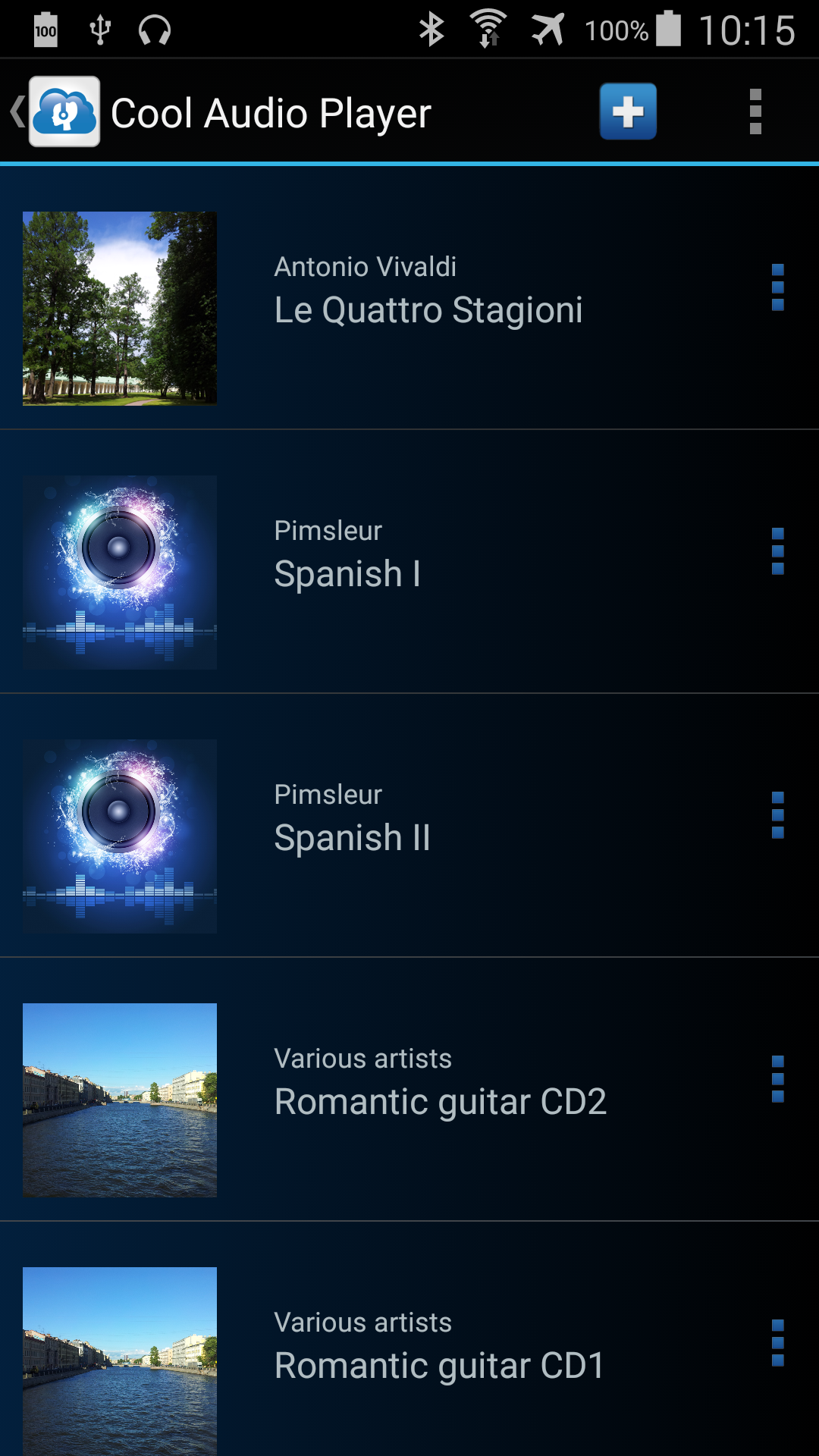Image resolution: width=819 pixels, height=1456 pixels.
Task: Open Le Quattro Stagioni by Antonio Vivaldi
Action: (x=428, y=297)
